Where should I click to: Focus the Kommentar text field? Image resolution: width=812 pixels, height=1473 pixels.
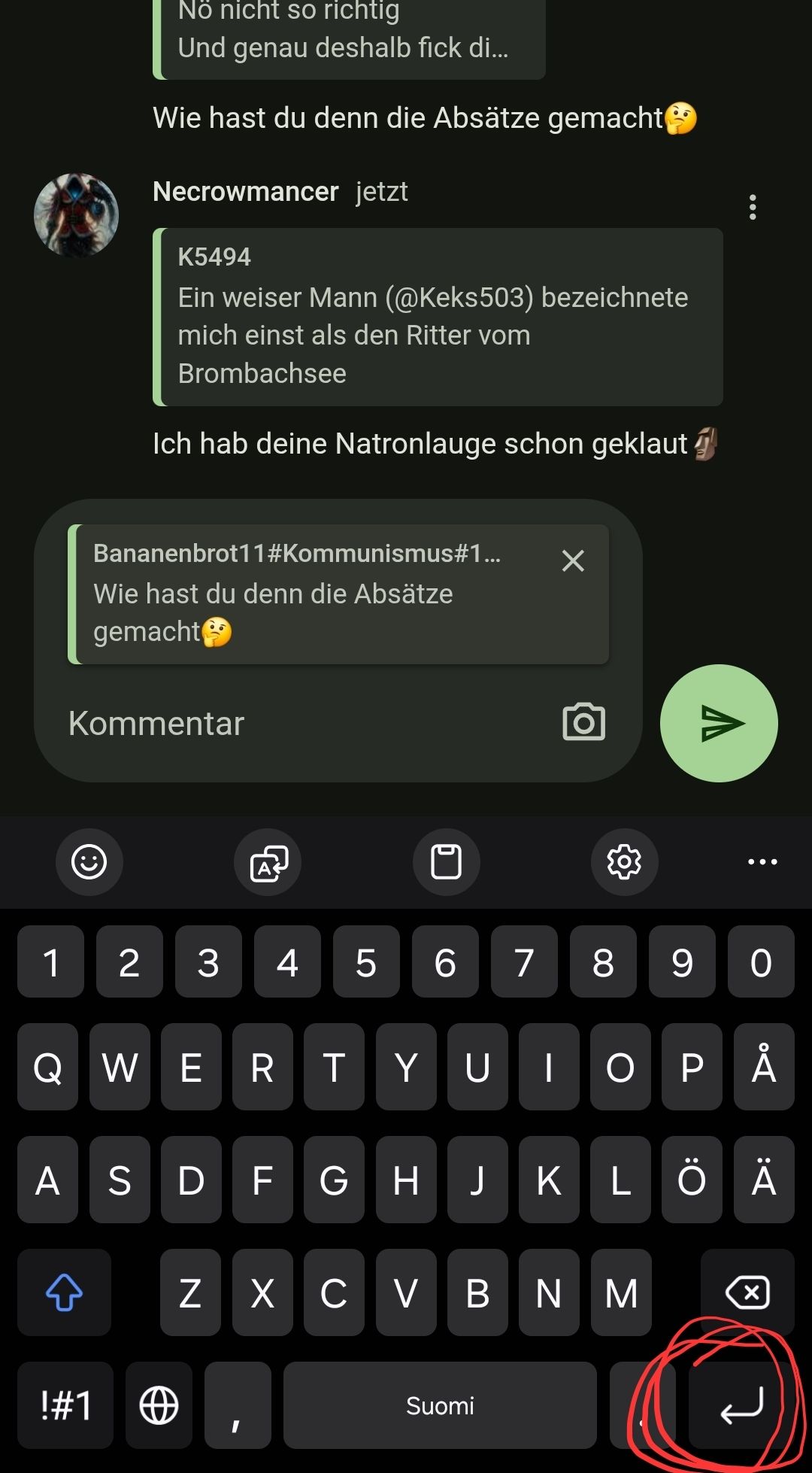[301, 723]
